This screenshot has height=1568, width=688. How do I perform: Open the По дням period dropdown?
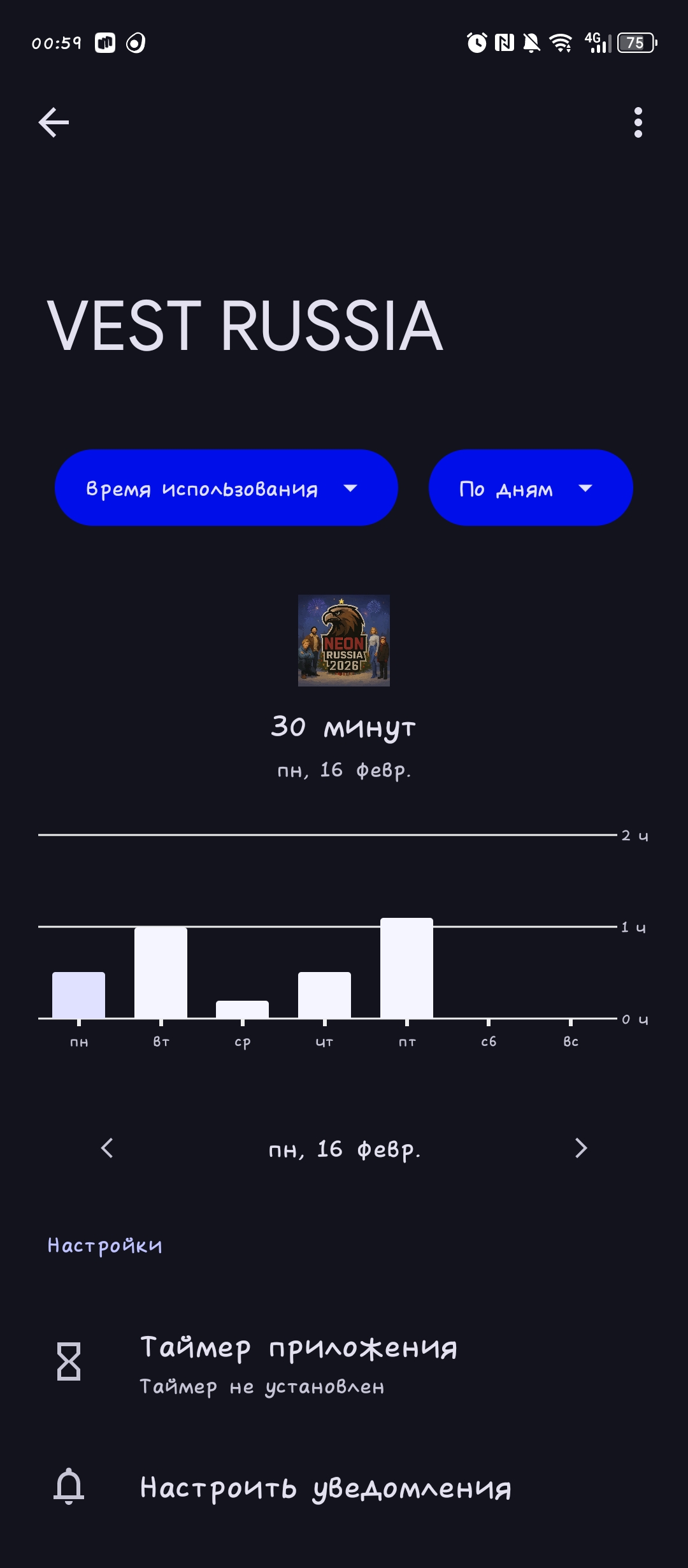(530, 488)
